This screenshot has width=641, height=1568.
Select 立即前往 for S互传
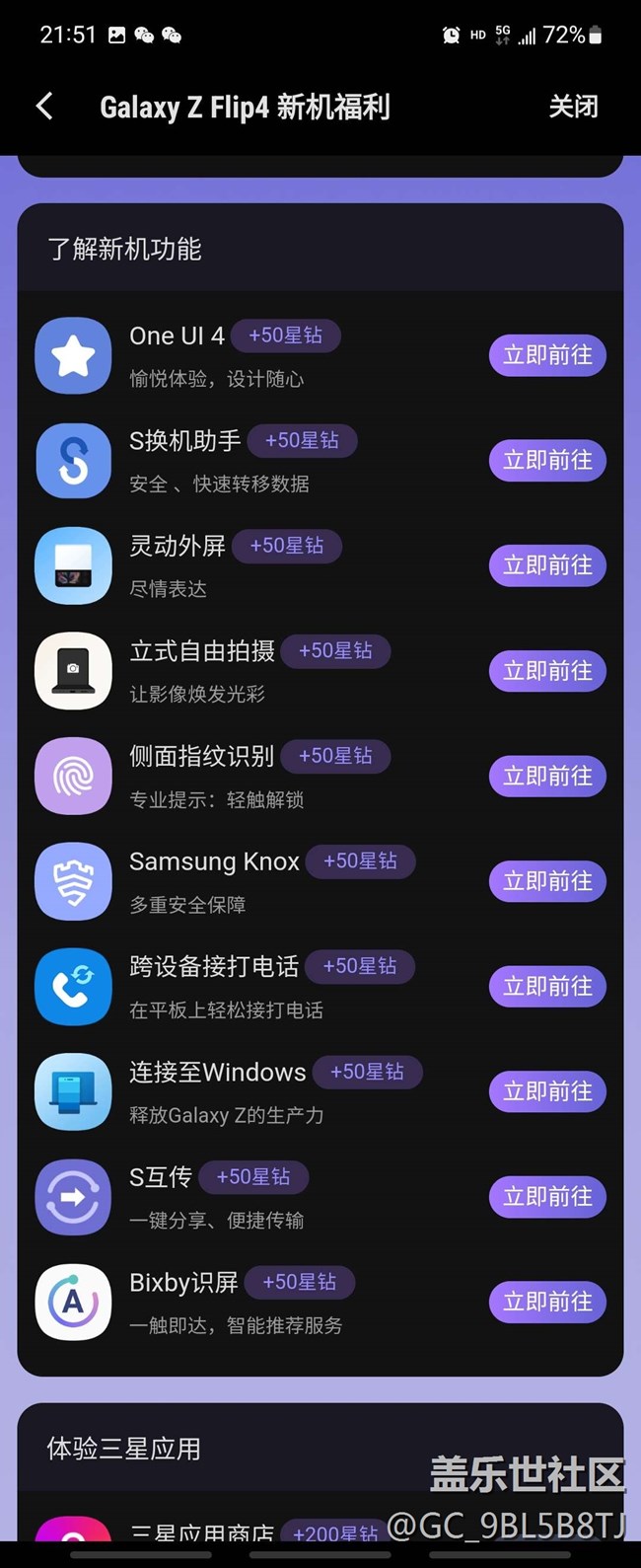pos(547,1197)
